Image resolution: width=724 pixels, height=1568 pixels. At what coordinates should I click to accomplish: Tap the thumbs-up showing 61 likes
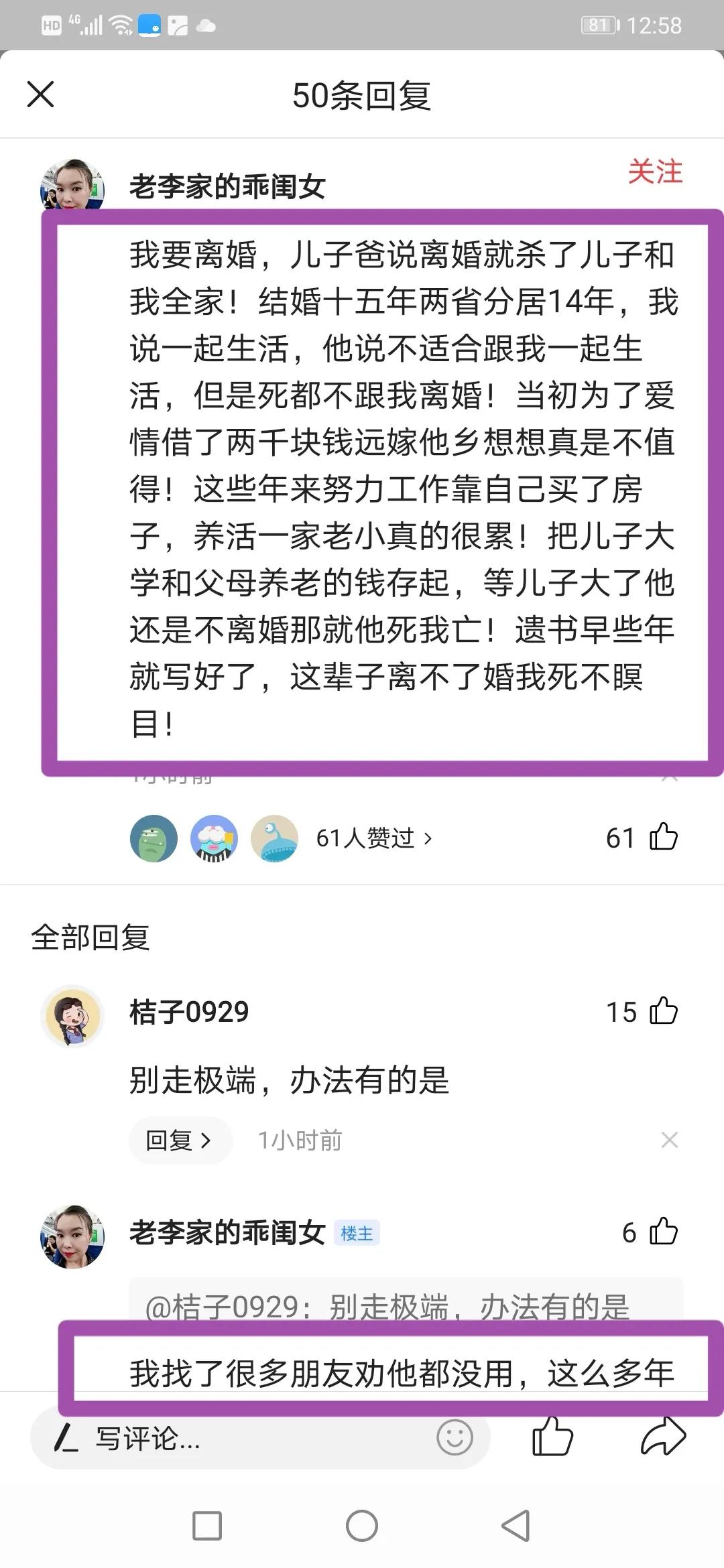[x=664, y=837]
